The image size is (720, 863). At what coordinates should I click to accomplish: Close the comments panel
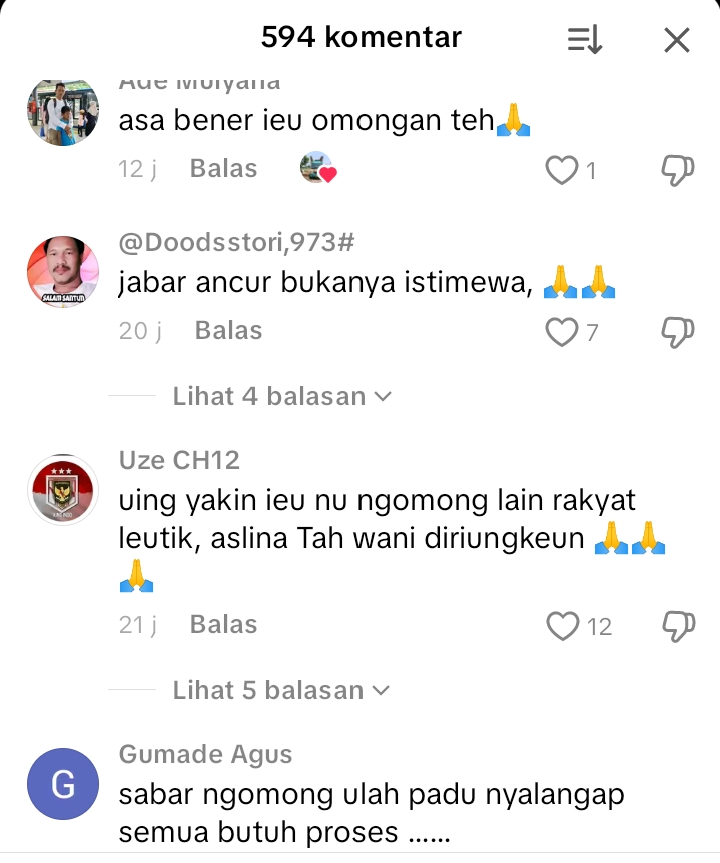[x=677, y=40]
